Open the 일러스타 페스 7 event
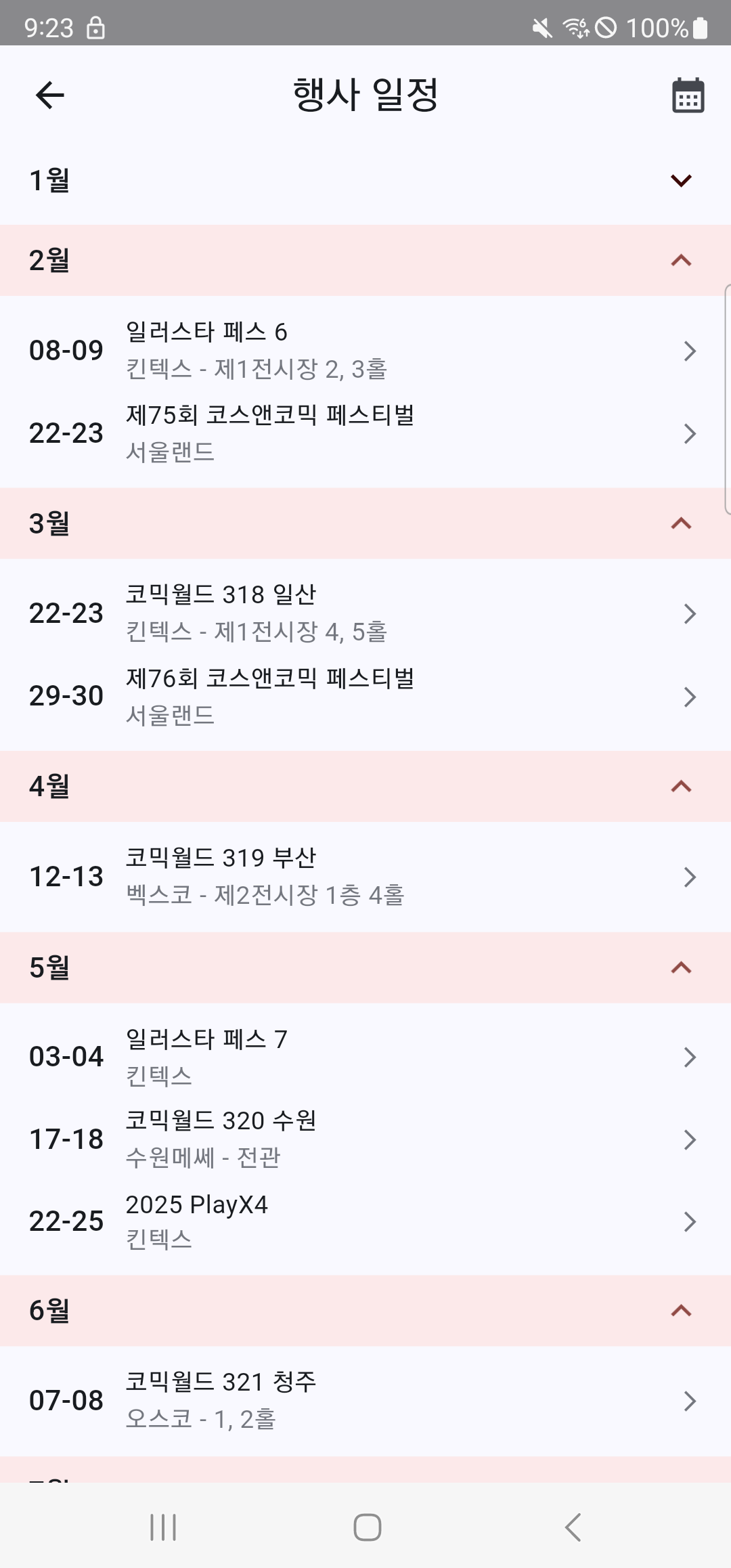This screenshot has width=731, height=1568. coord(365,1057)
